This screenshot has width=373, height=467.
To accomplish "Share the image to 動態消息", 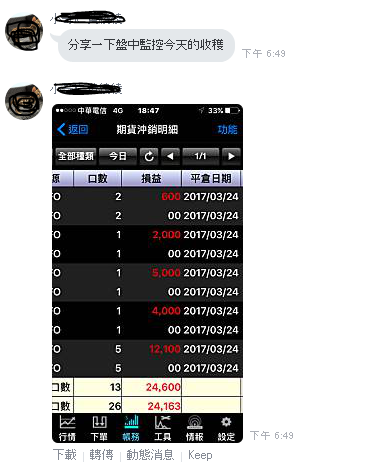I will (150, 455).
